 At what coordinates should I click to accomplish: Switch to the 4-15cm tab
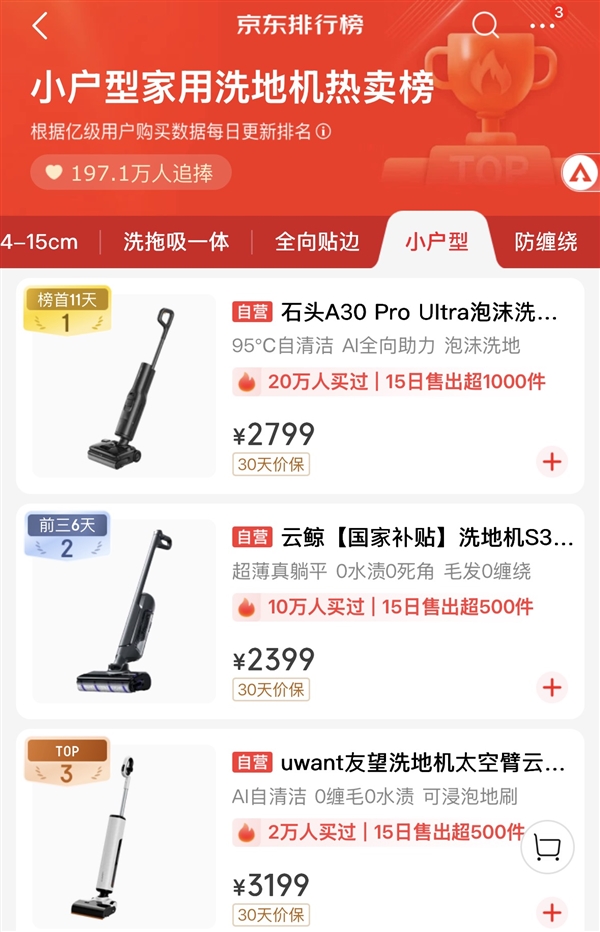pyautogui.click(x=40, y=242)
